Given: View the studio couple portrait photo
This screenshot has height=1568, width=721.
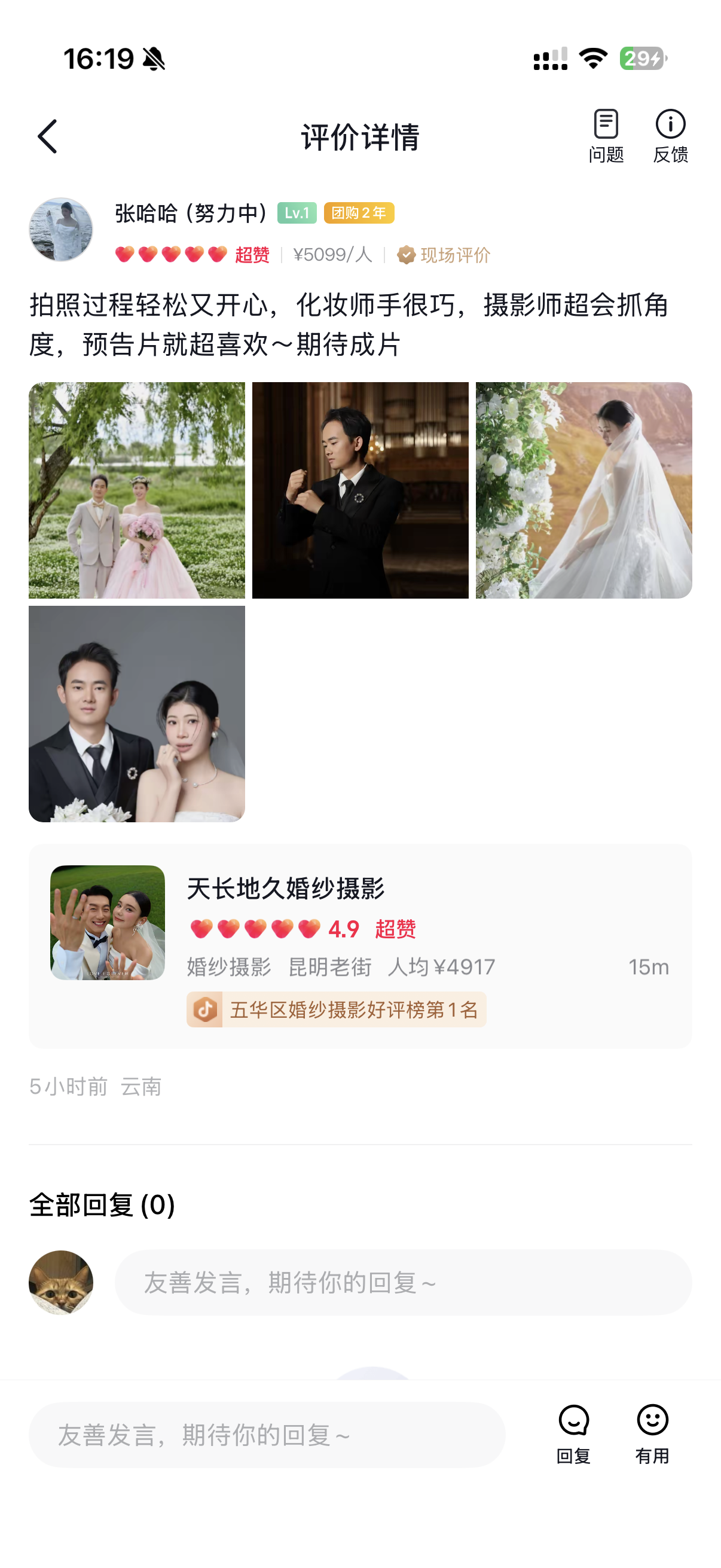Looking at the screenshot, I should (x=137, y=713).
